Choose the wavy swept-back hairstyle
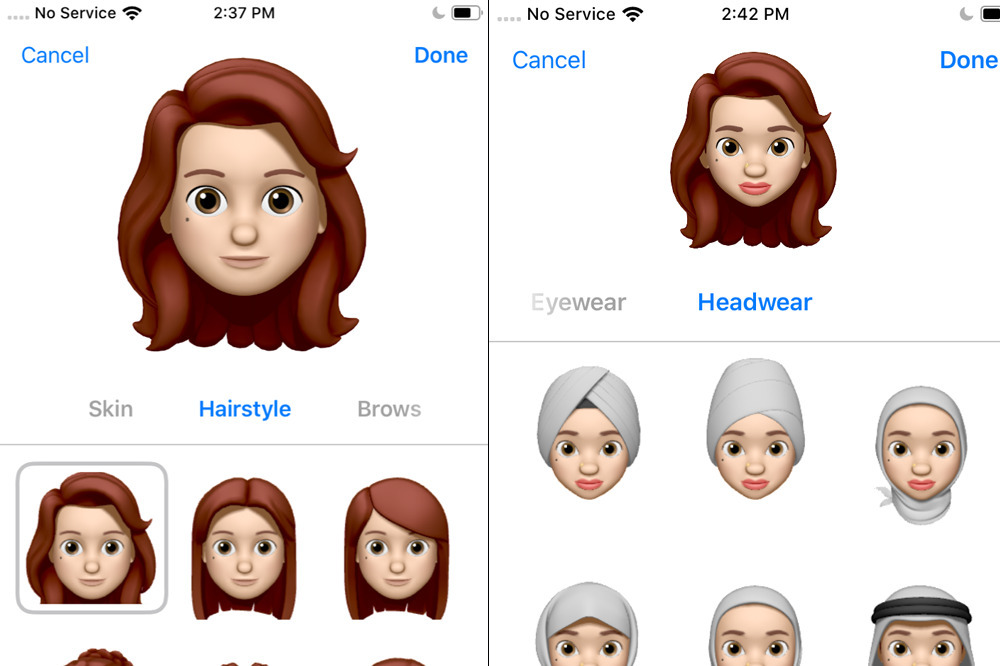 pos(92,538)
